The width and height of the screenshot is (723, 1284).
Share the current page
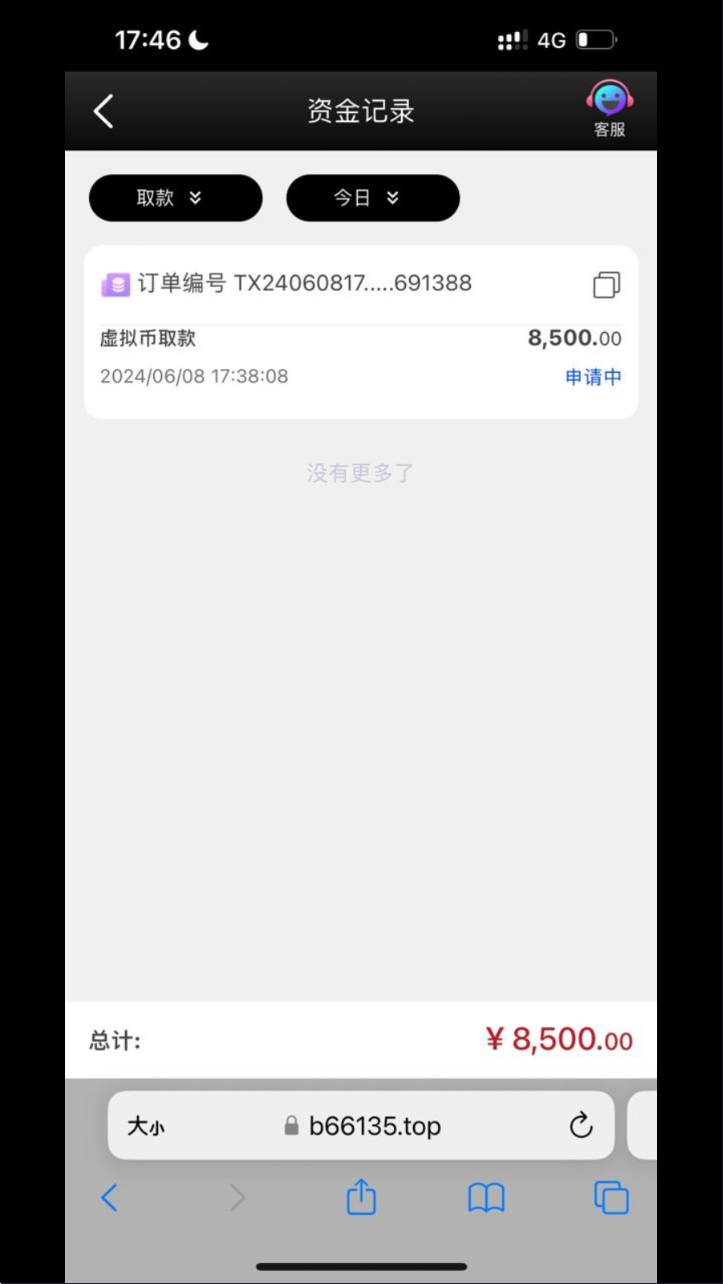point(361,1196)
